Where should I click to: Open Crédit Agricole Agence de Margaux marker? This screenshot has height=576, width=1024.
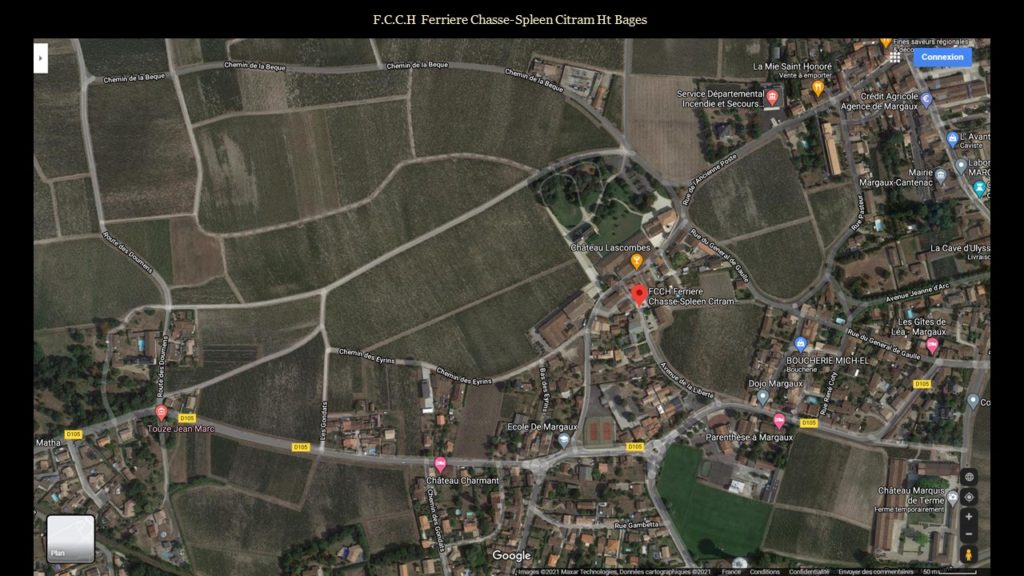[x=926, y=99]
